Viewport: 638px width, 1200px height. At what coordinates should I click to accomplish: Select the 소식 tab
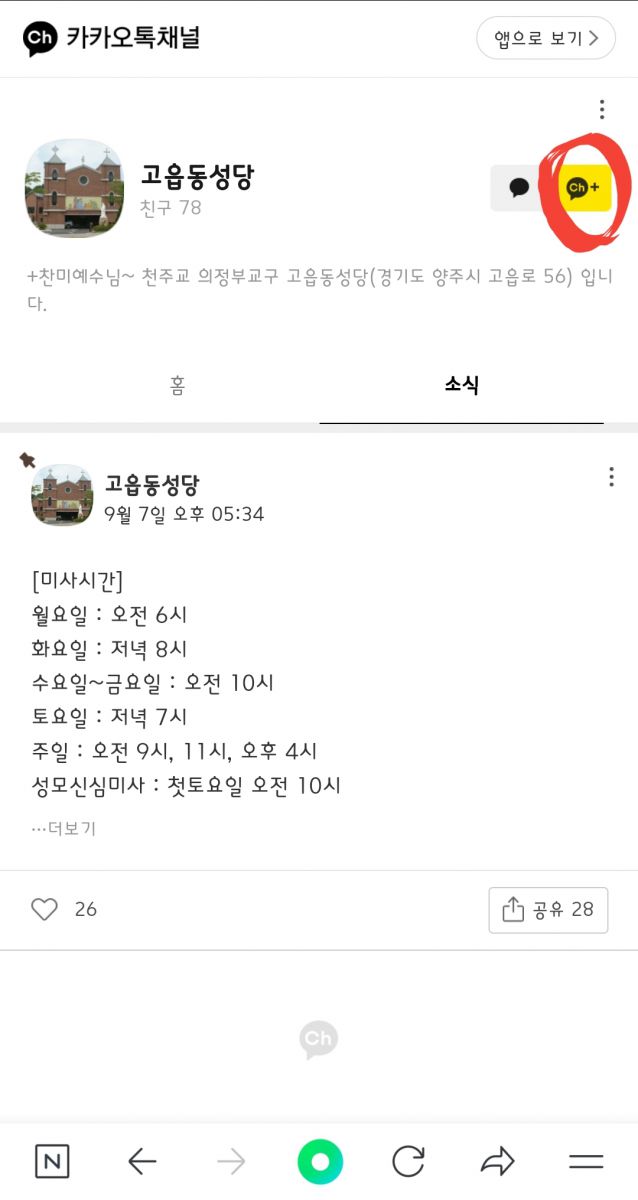click(462, 386)
